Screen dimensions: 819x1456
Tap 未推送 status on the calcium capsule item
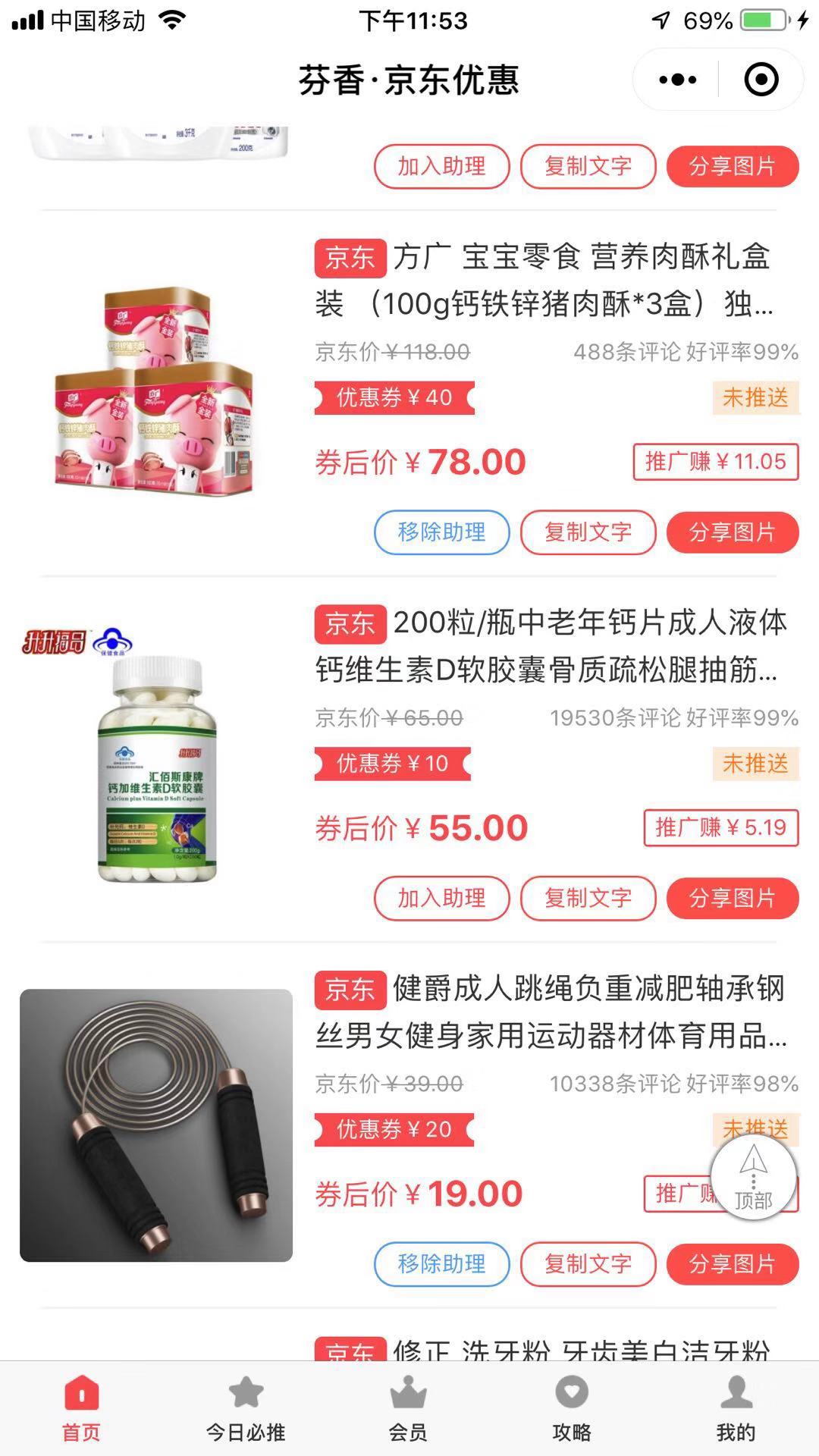click(x=756, y=762)
